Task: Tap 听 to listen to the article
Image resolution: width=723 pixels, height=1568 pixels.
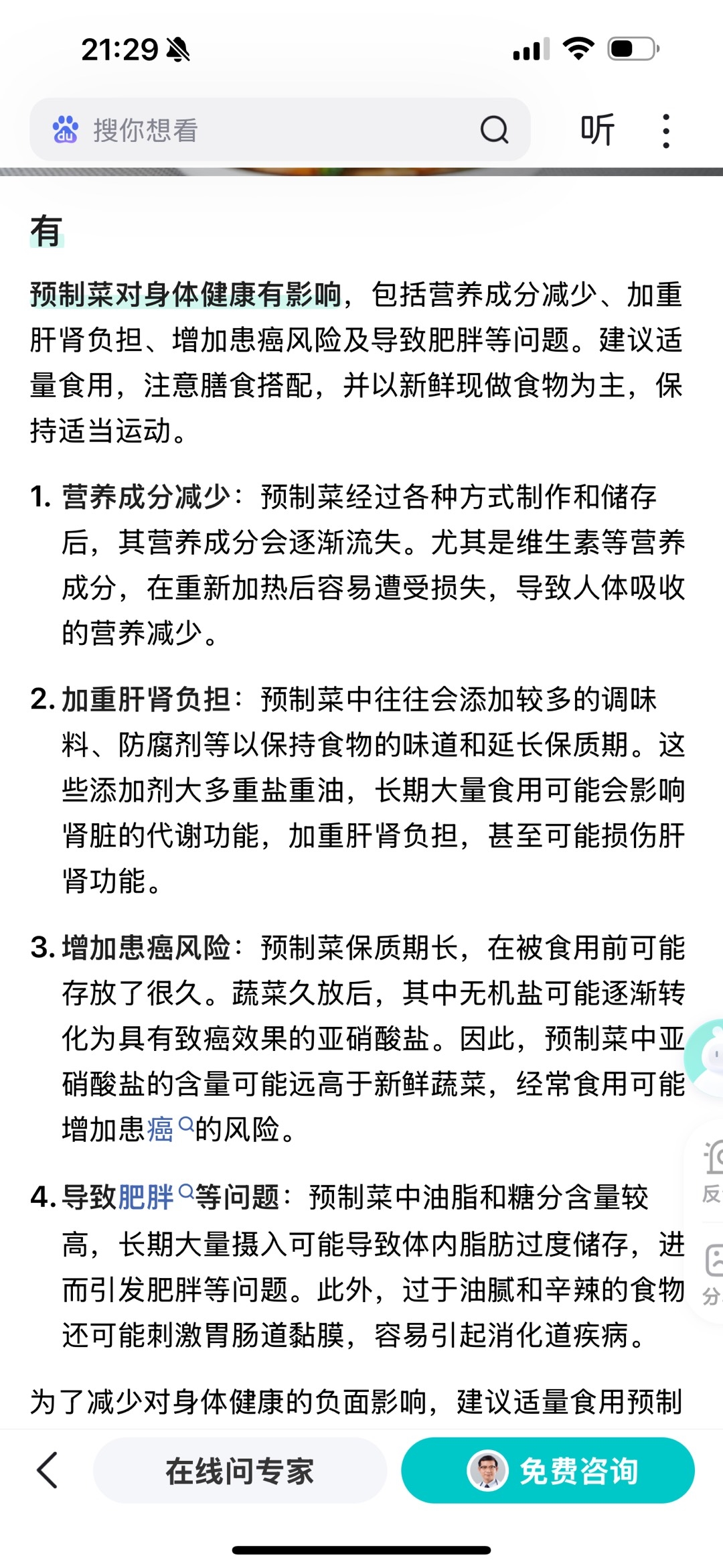Action: tap(597, 130)
